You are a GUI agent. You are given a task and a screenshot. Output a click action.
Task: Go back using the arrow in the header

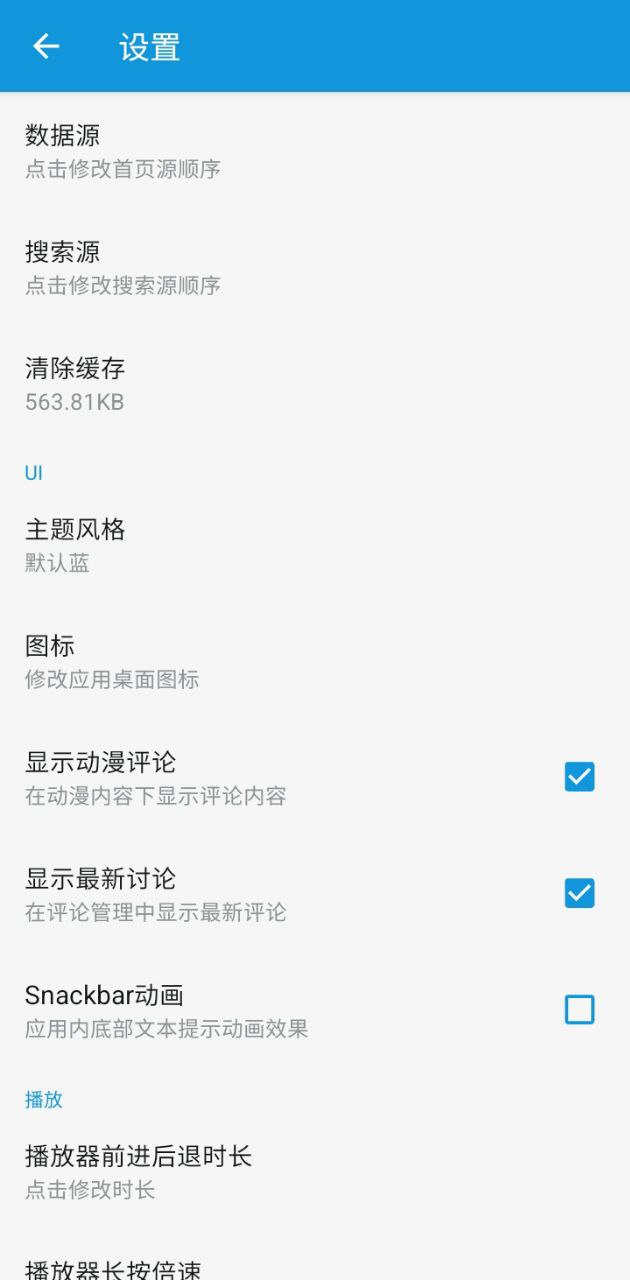click(x=46, y=46)
